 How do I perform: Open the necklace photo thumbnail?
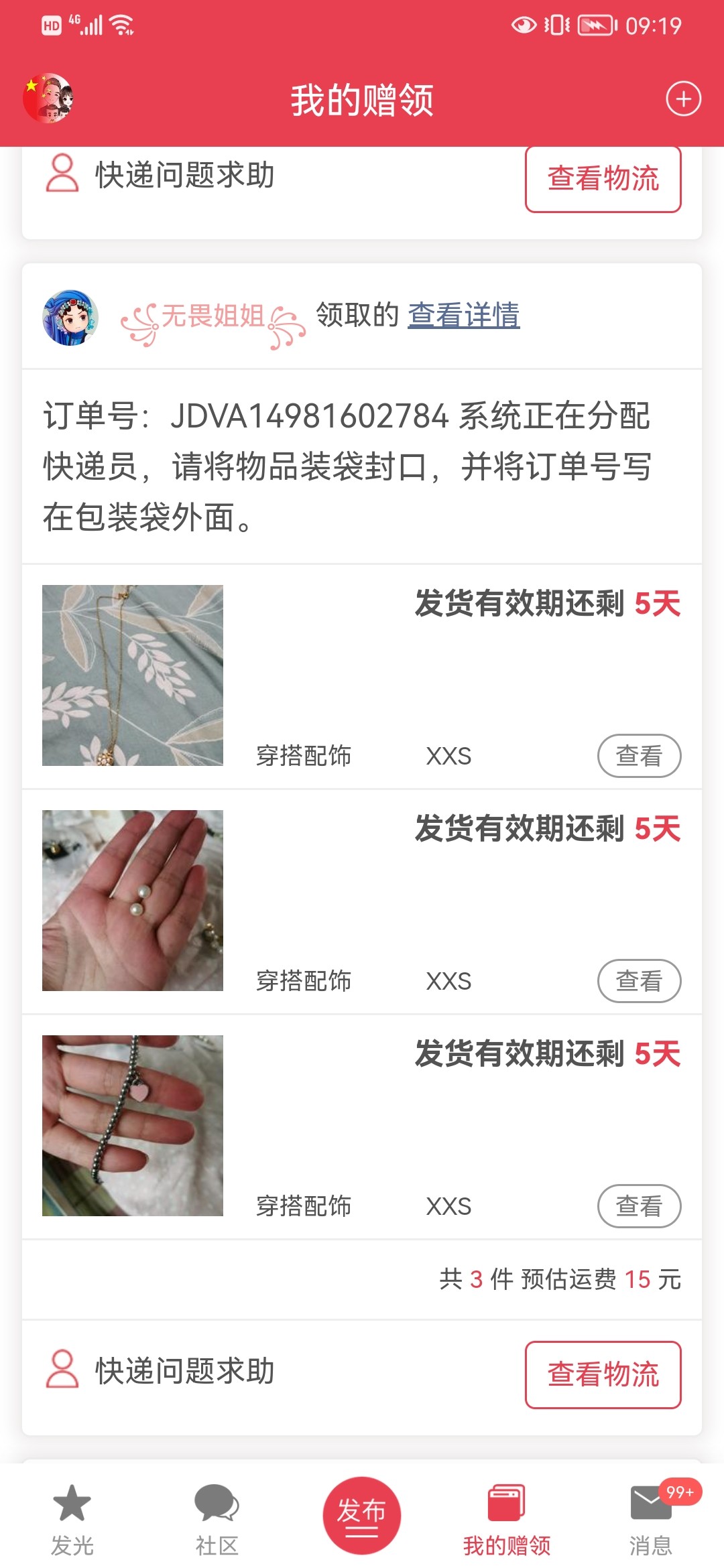(x=133, y=675)
